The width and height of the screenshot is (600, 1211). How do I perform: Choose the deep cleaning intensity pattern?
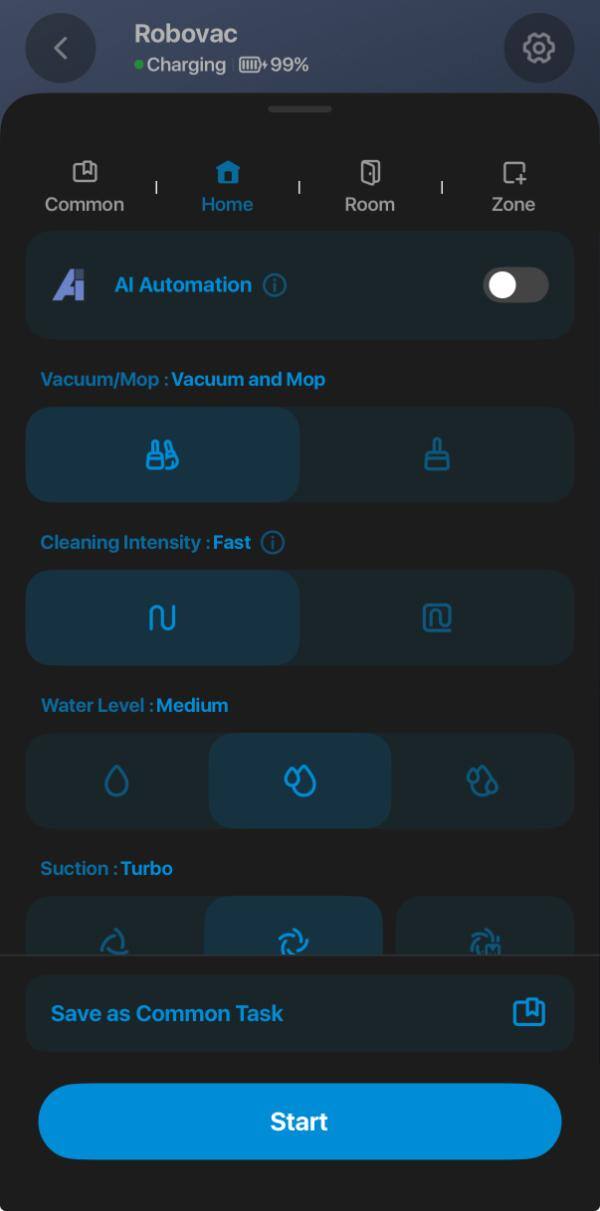(436, 618)
